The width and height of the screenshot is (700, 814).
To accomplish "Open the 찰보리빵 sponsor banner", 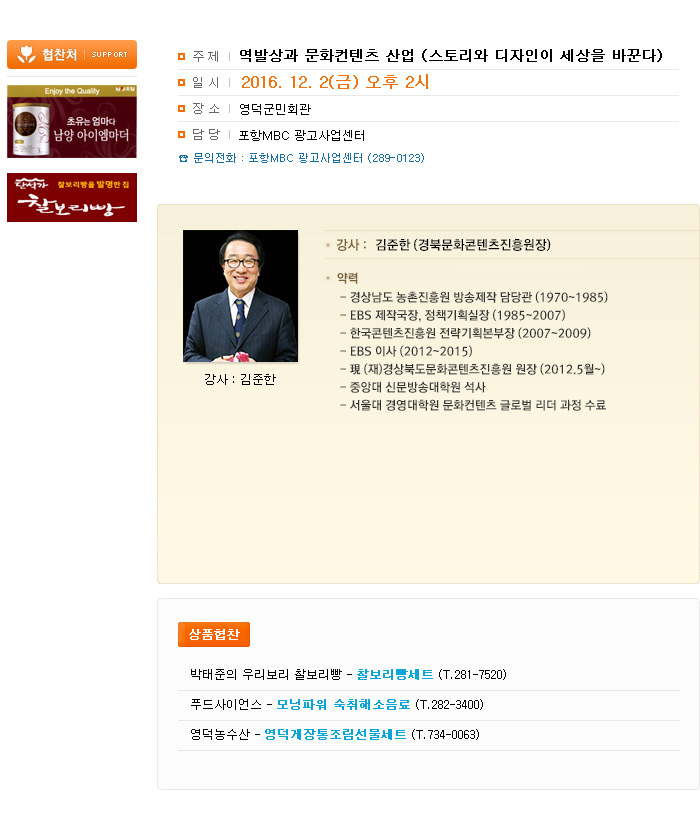I will pos(72,197).
